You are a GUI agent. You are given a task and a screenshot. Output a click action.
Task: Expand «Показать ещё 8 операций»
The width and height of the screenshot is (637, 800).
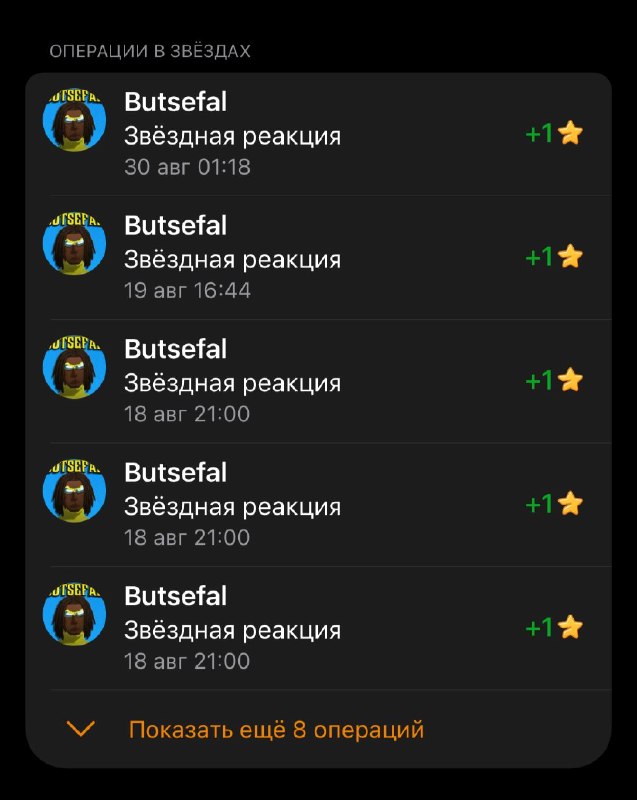click(x=318, y=729)
